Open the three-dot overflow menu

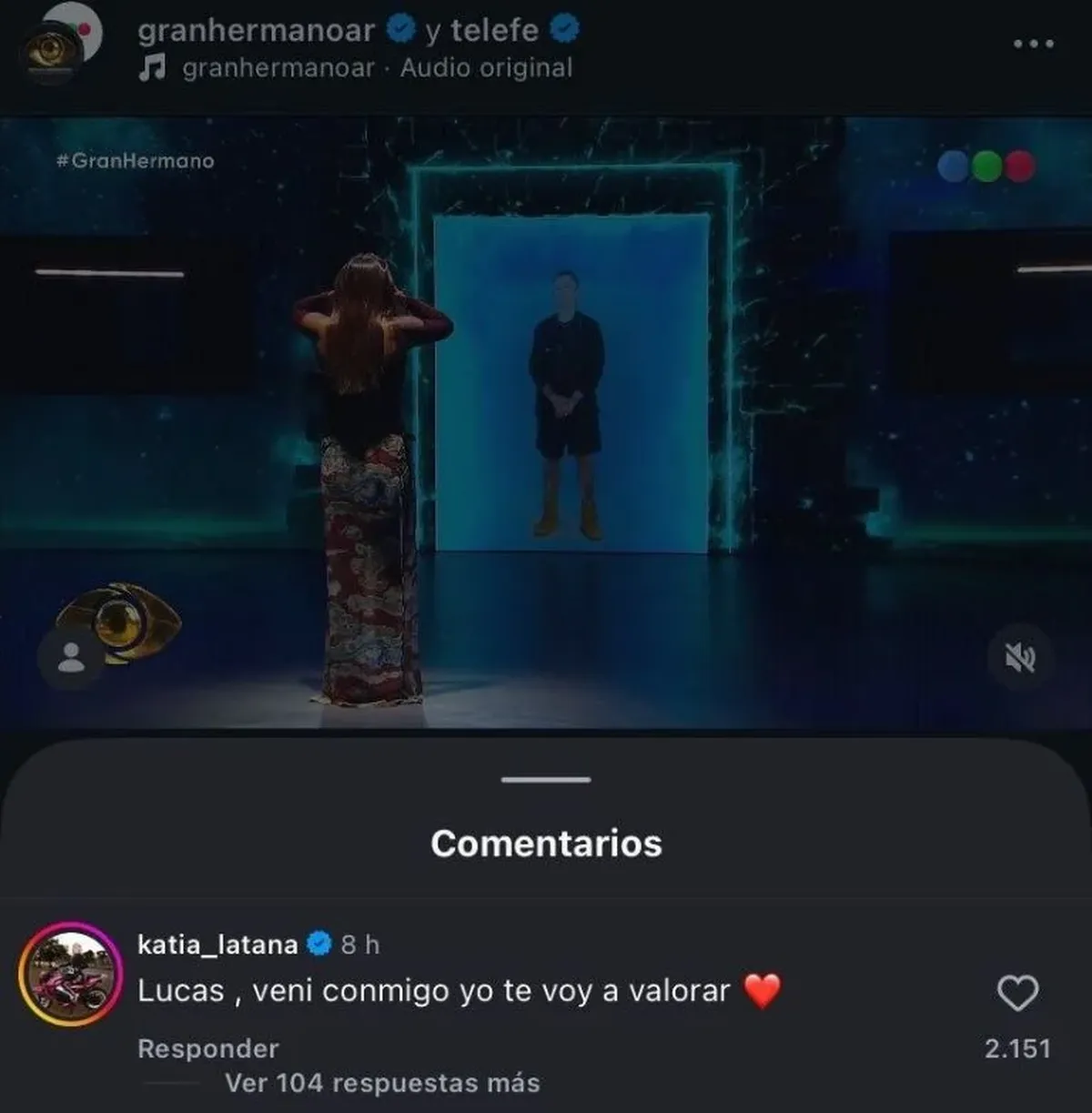[1033, 44]
